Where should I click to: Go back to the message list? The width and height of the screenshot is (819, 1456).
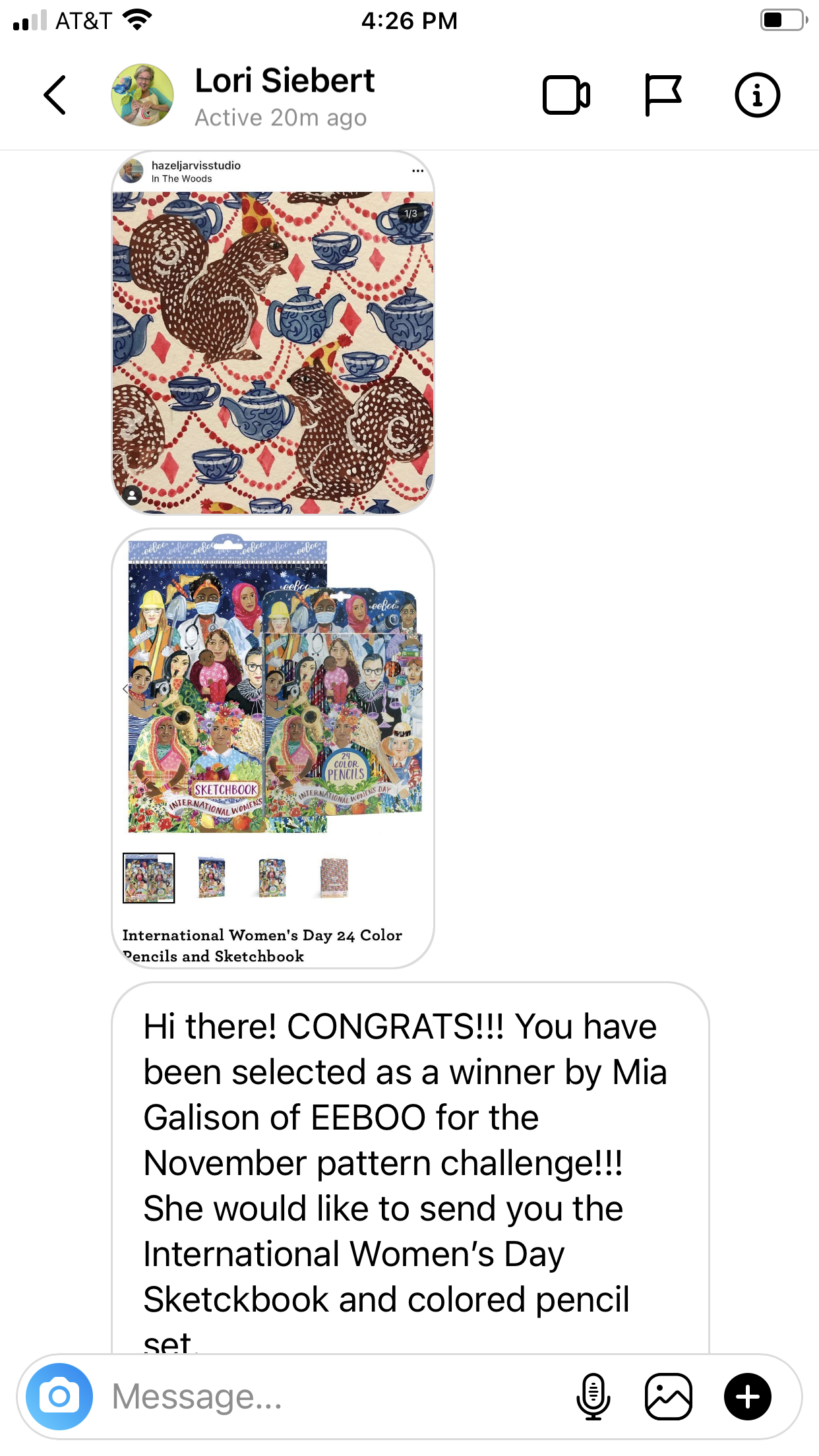pos(55,95)
